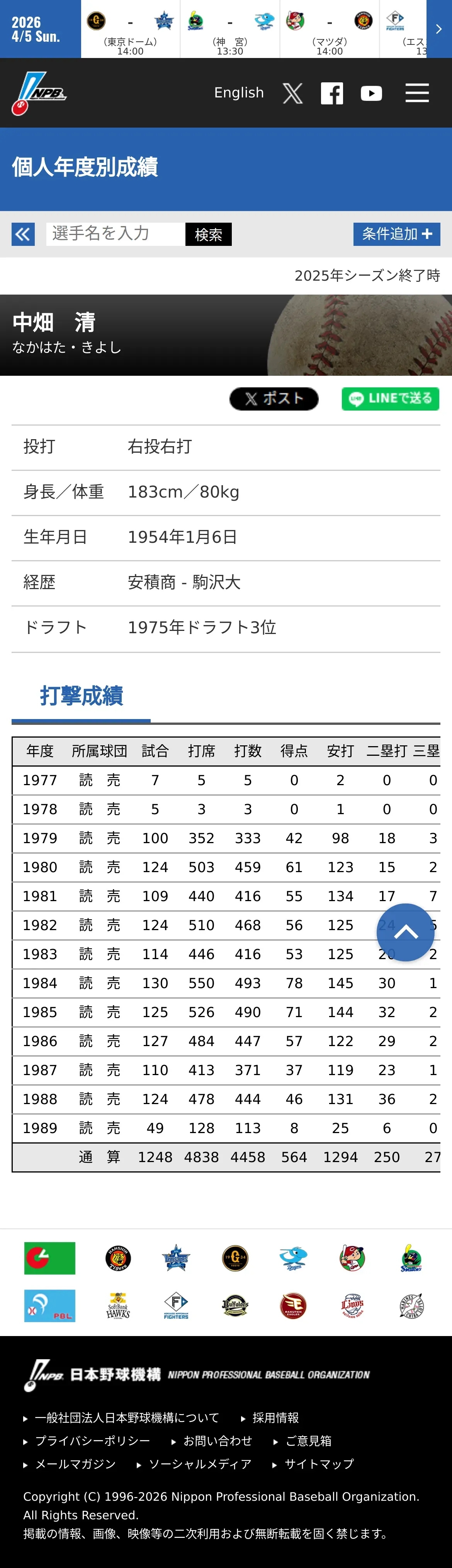Open NPB's YouTube channel
452x1568 pixels.
371,93
